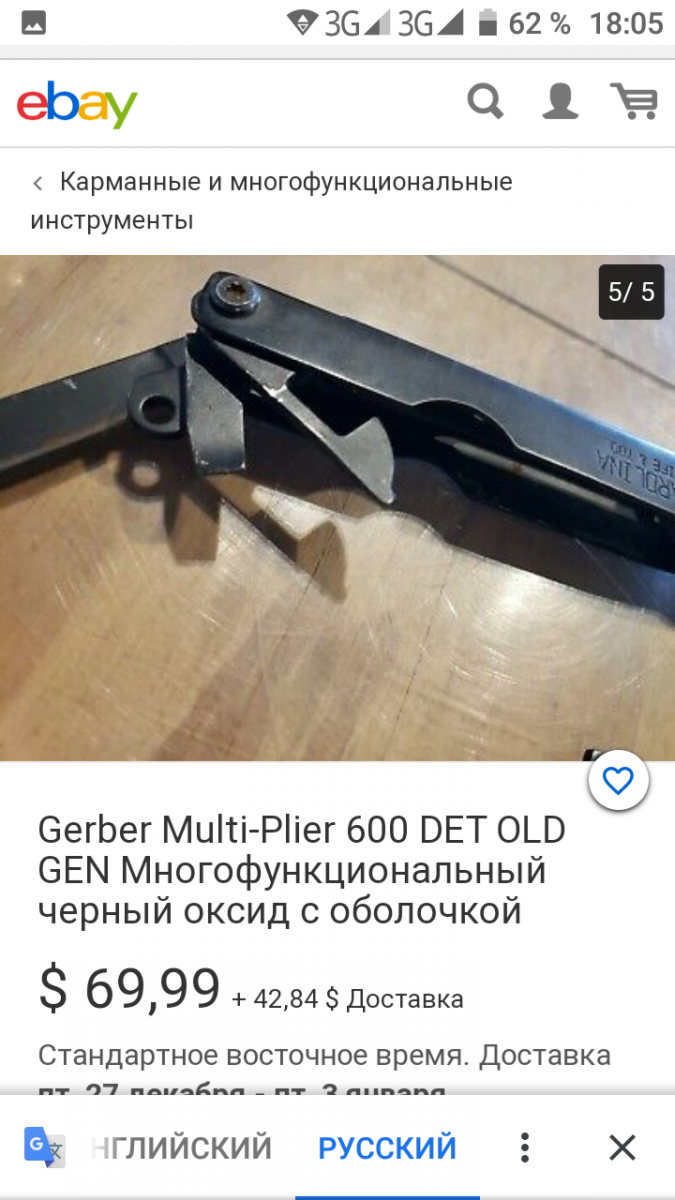Viewport: 675px width, 1200px height.
Task: Open the translate bar overflow menu
Action: 525,1148
